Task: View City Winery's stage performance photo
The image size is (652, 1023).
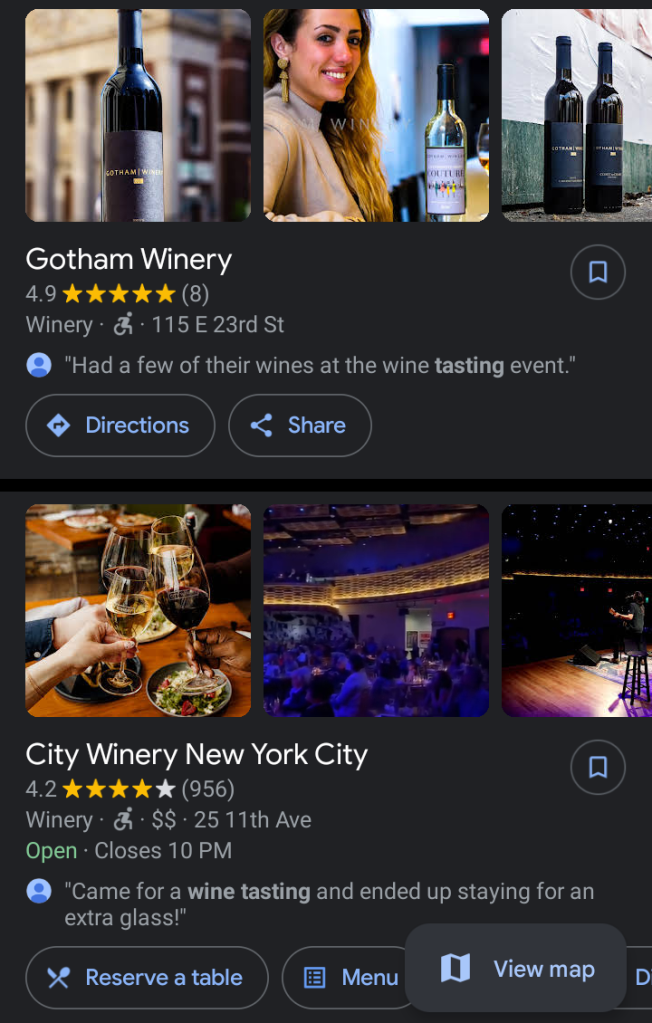Action: click(576, 610)
